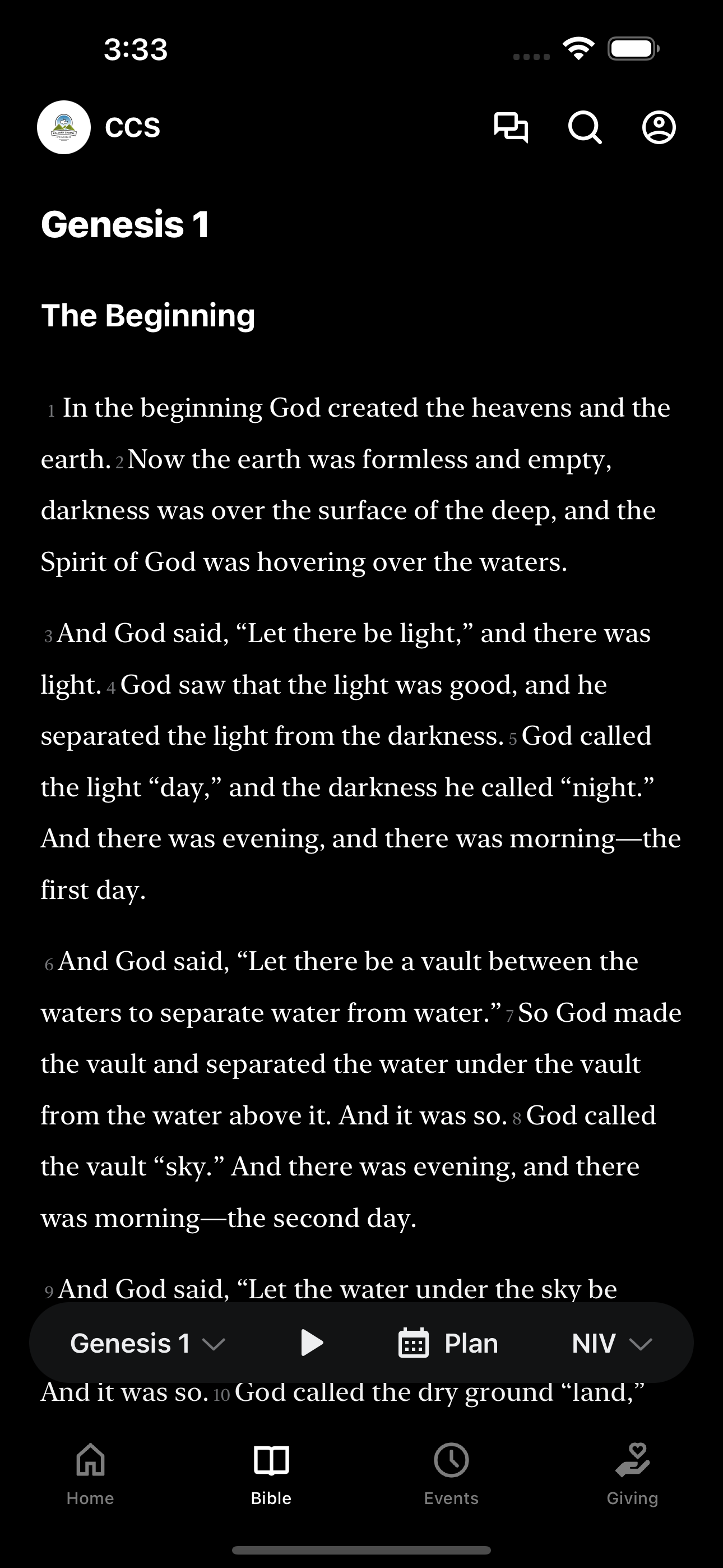The height and width of the screenshot is (1568, 723).
Task: Change the NIV translation
Action: pos(612,1343)
